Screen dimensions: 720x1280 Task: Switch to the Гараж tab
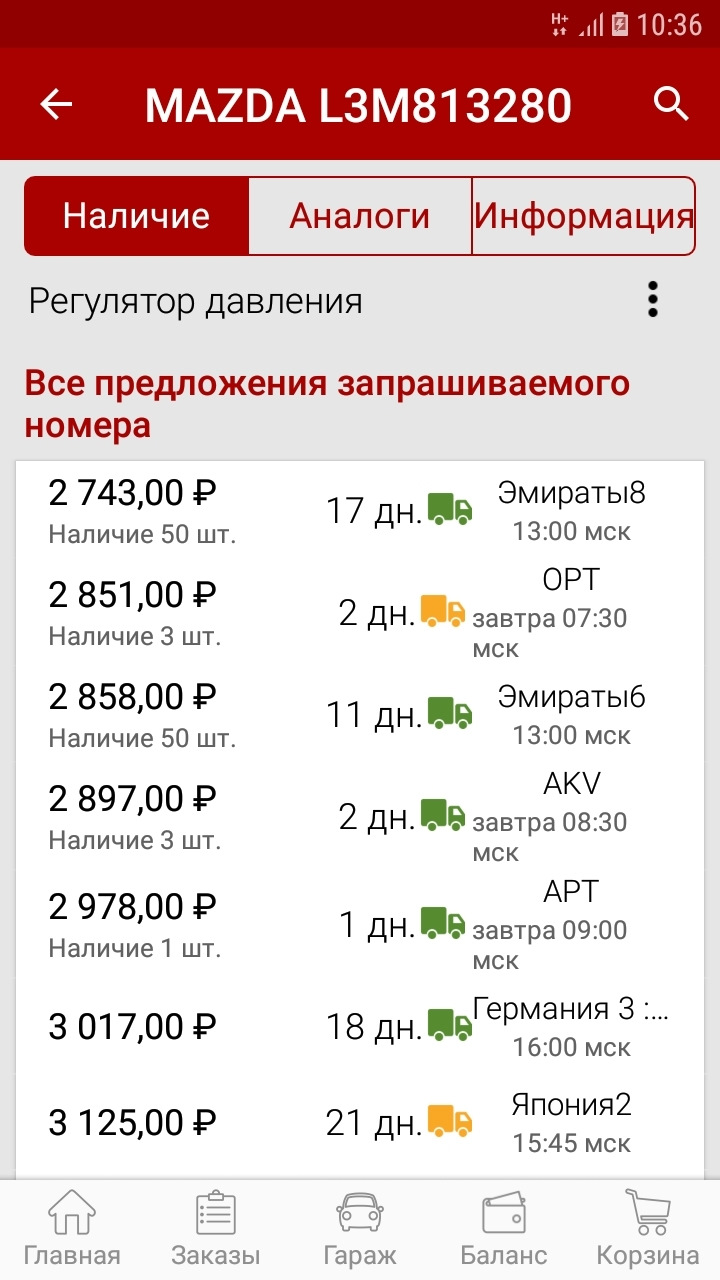click(360, 1230)
